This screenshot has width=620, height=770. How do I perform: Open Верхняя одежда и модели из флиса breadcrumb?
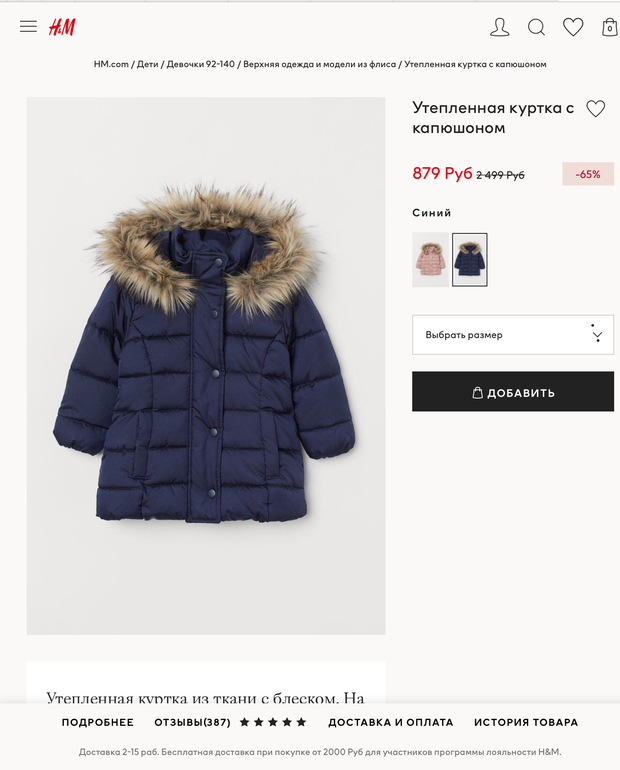[319, 64]
